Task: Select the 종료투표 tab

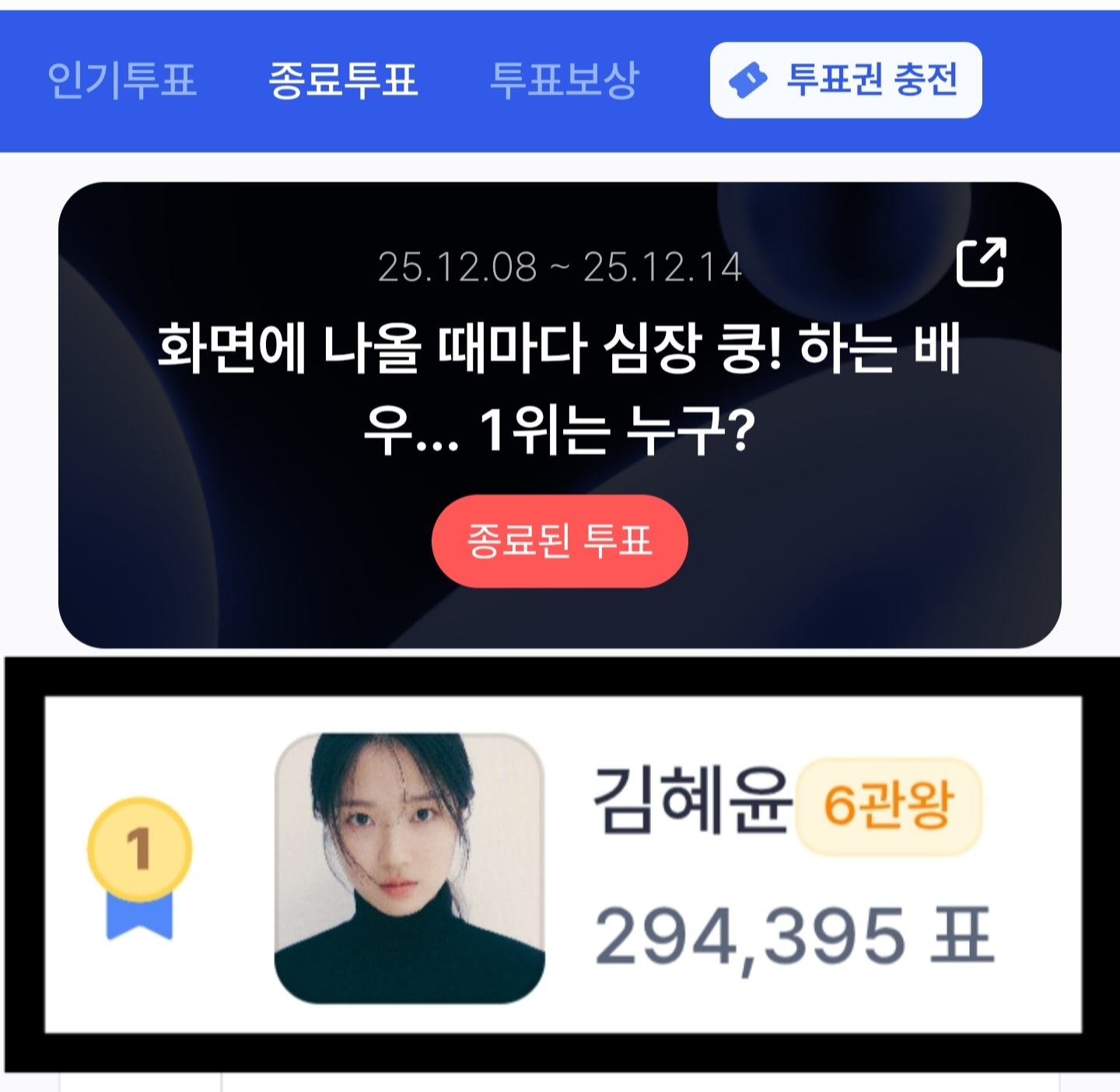Action: 343,80
